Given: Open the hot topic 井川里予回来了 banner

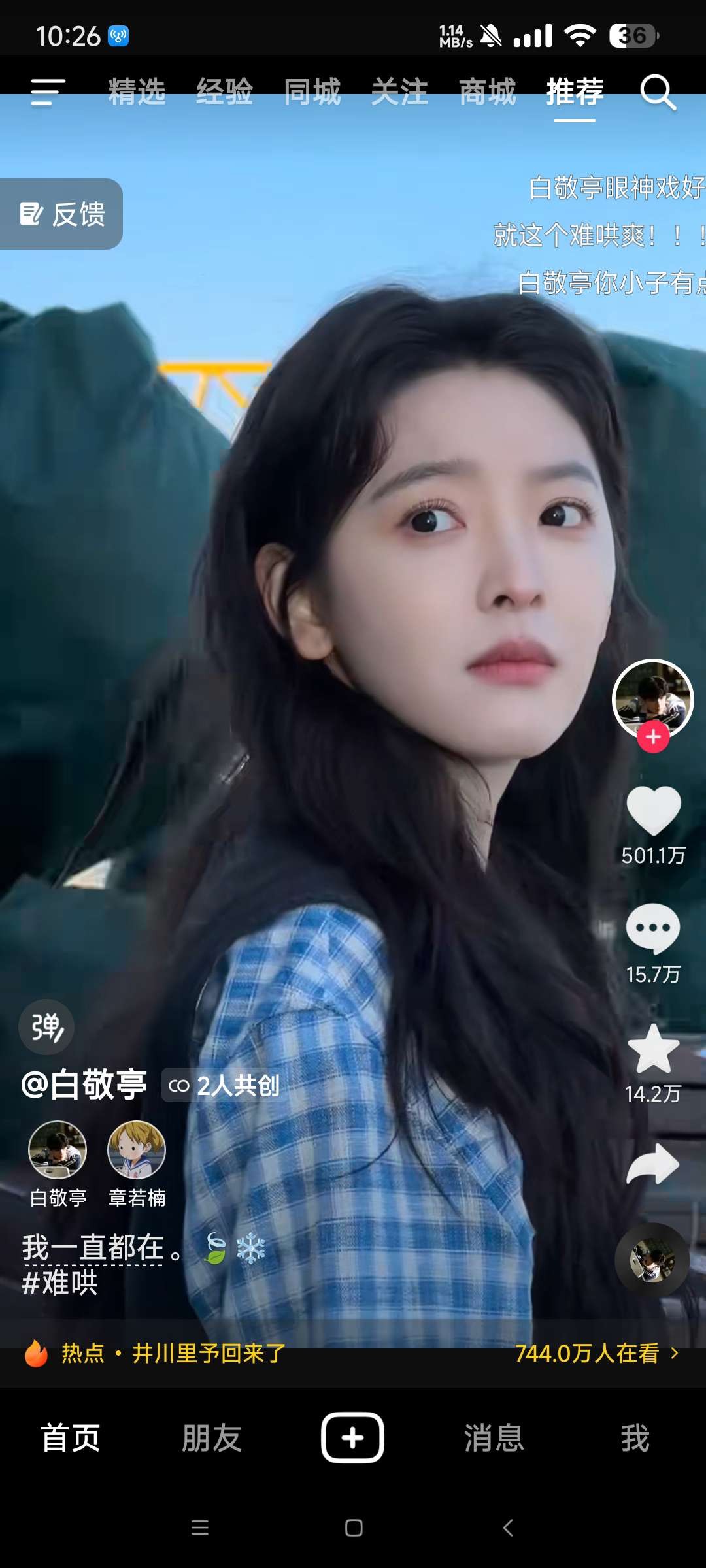Looking at the screenshot, I should coord(208,1353).
